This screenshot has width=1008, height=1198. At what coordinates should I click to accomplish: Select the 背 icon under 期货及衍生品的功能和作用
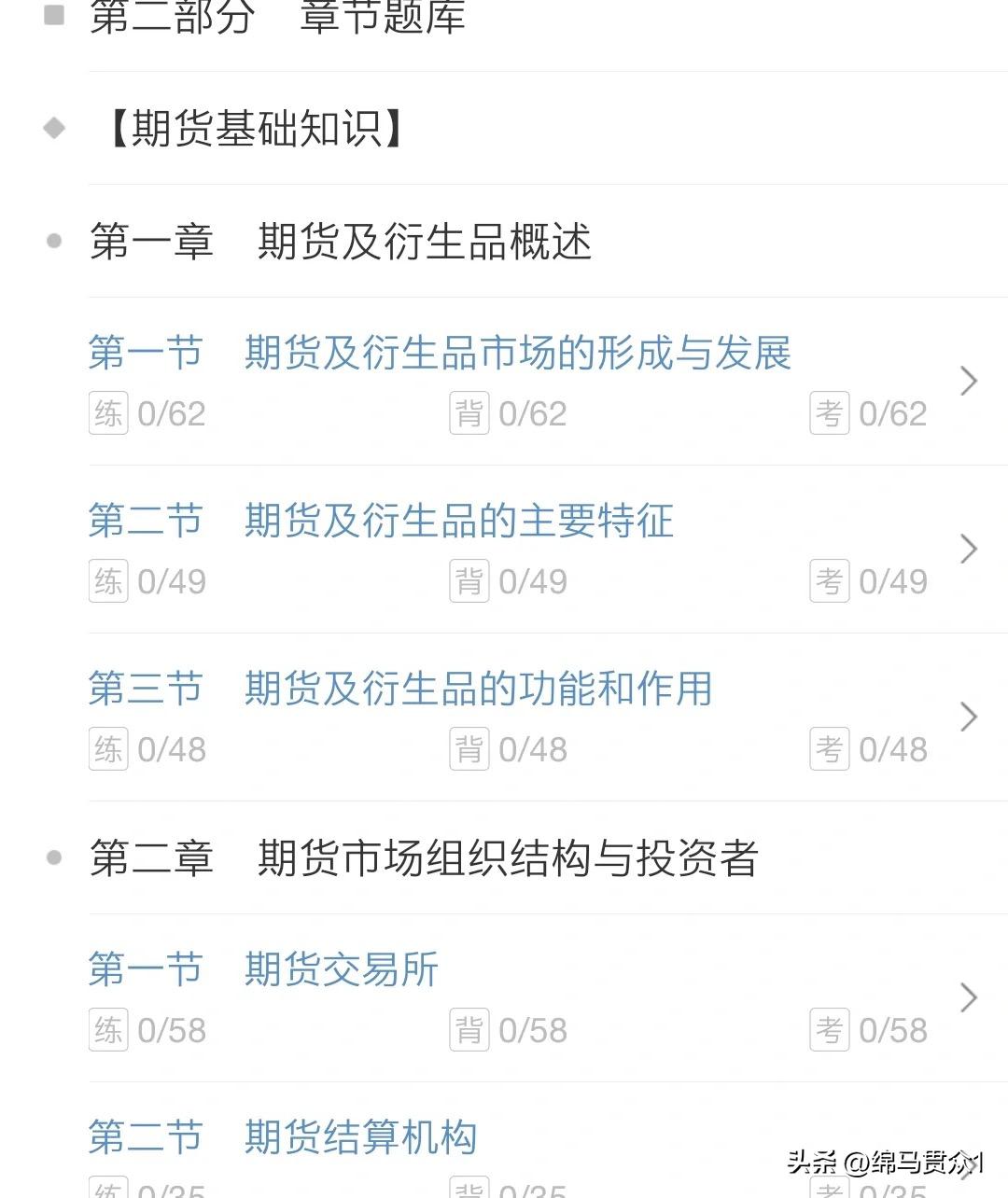click(x=469, y=748)
